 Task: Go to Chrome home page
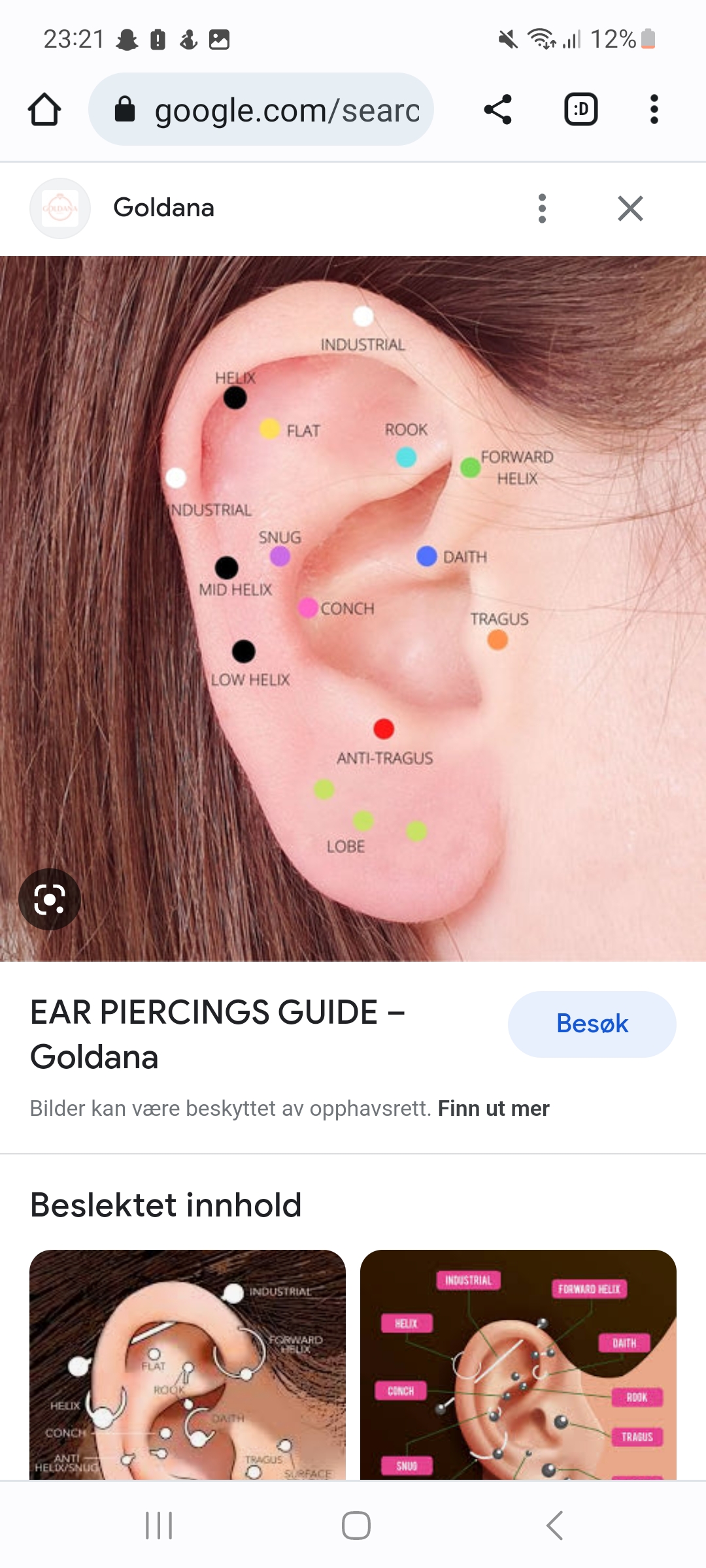[44, 109]
